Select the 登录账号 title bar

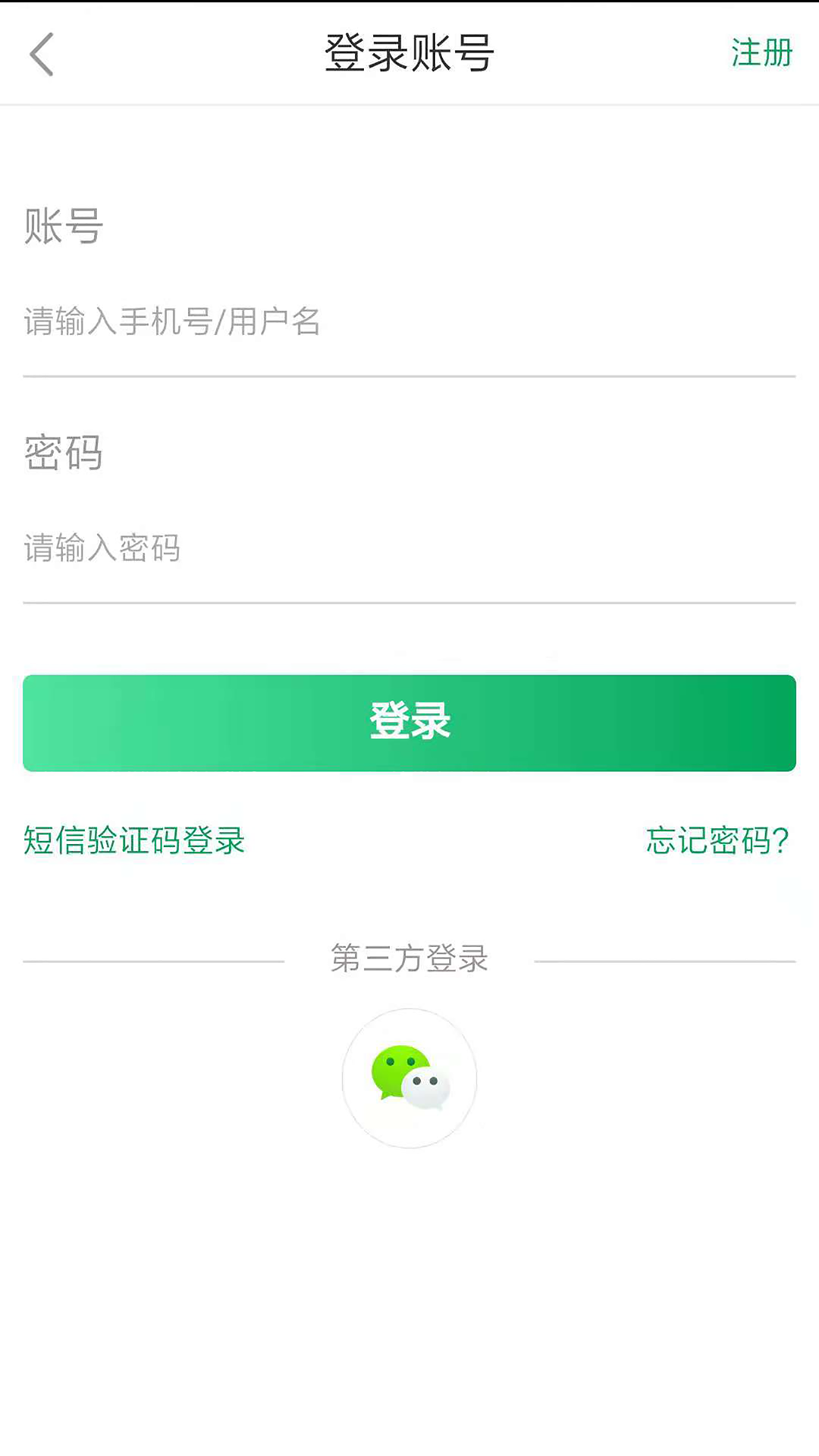pyautogui.click(x=409, y=53)
